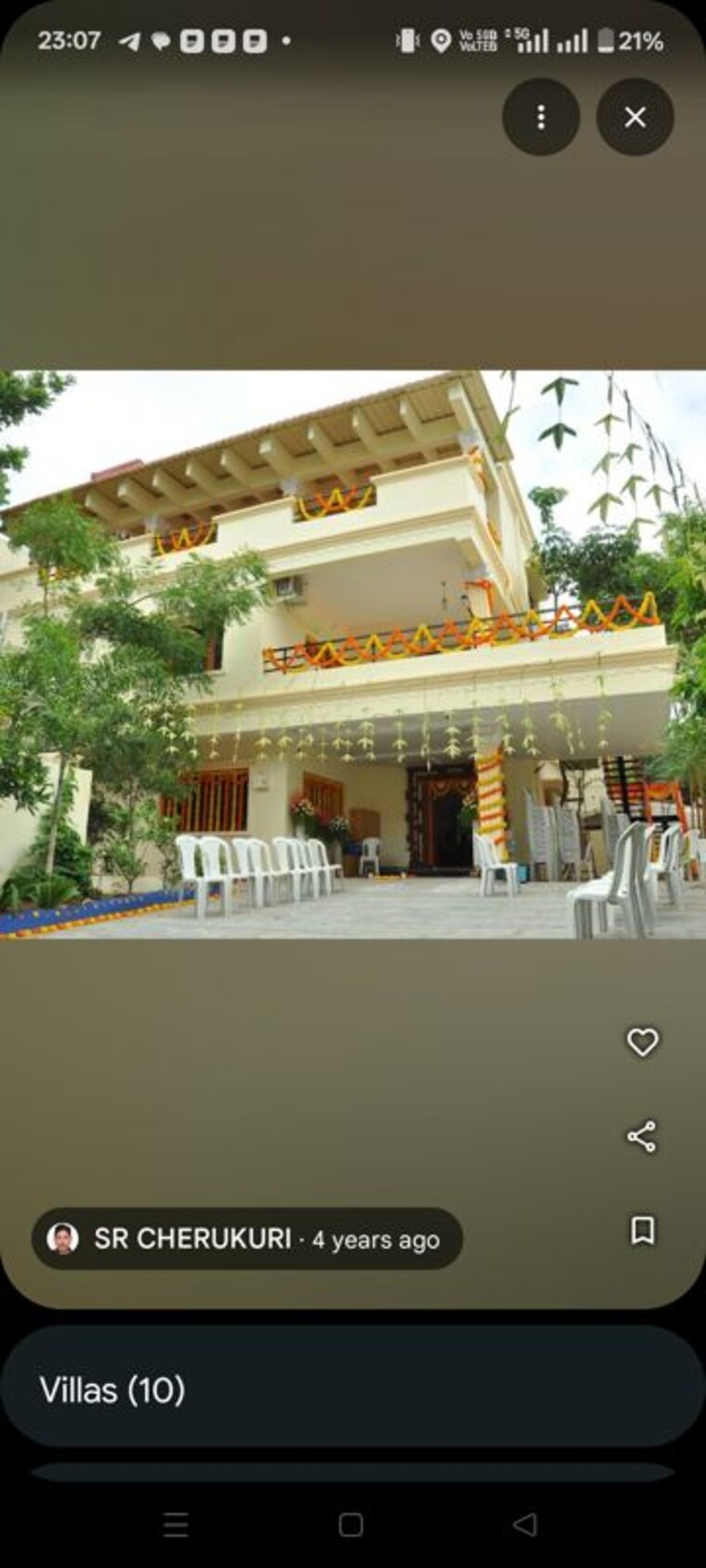Like this photo with the heart icon
Viewport: 706px width, 1568px height.
tap(642, 1042)
